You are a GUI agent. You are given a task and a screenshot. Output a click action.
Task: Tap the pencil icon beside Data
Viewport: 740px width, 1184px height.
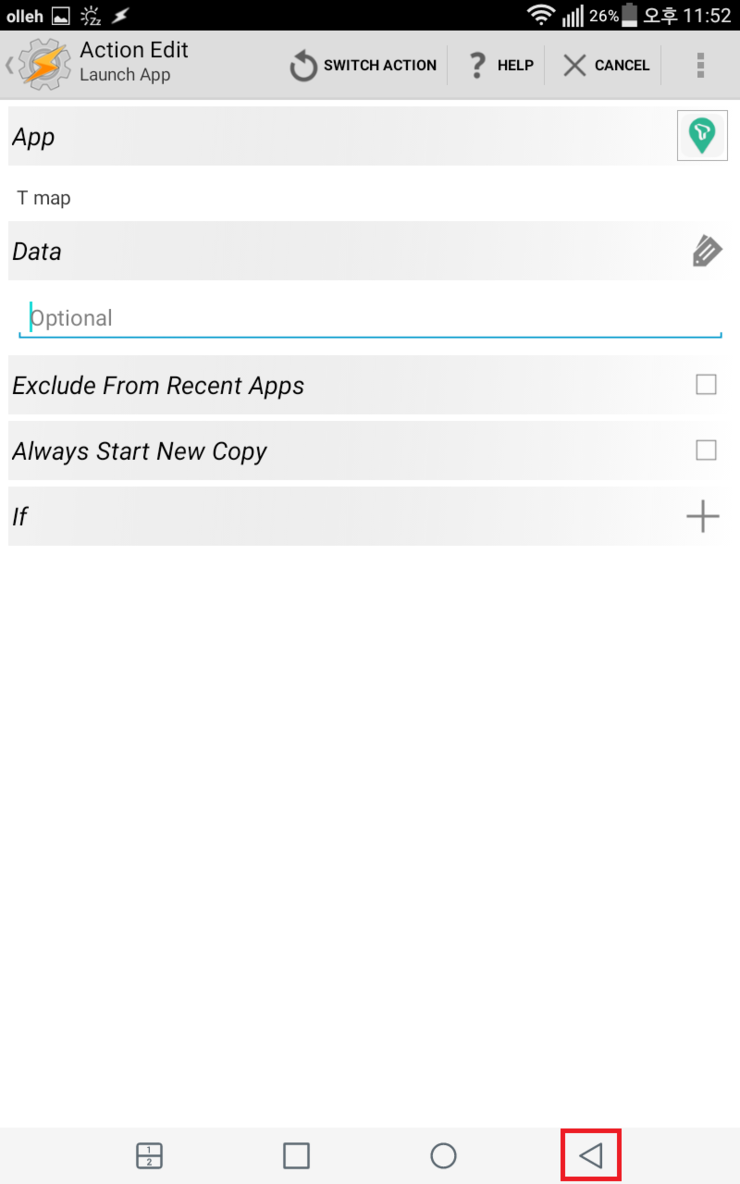706,251
